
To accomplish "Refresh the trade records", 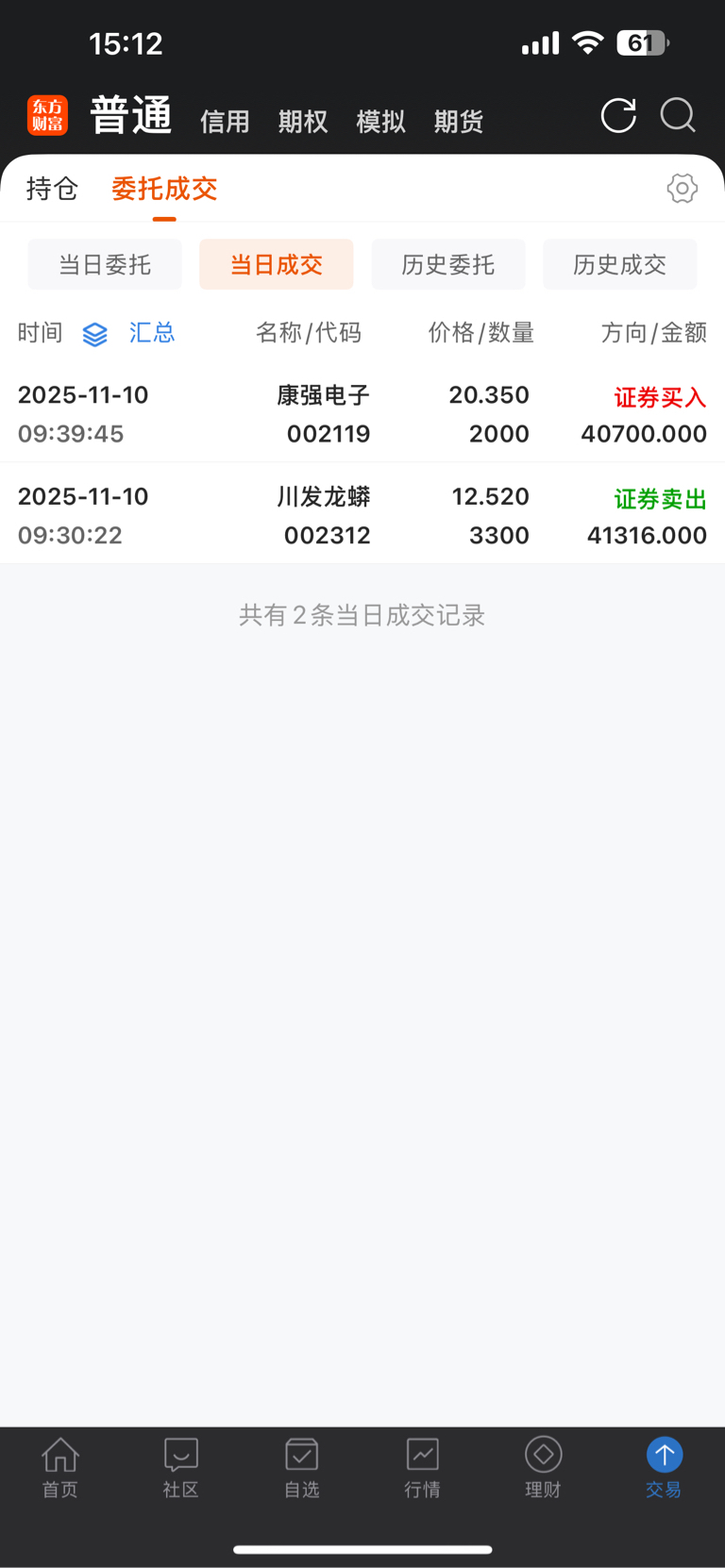I will point(618,116).
